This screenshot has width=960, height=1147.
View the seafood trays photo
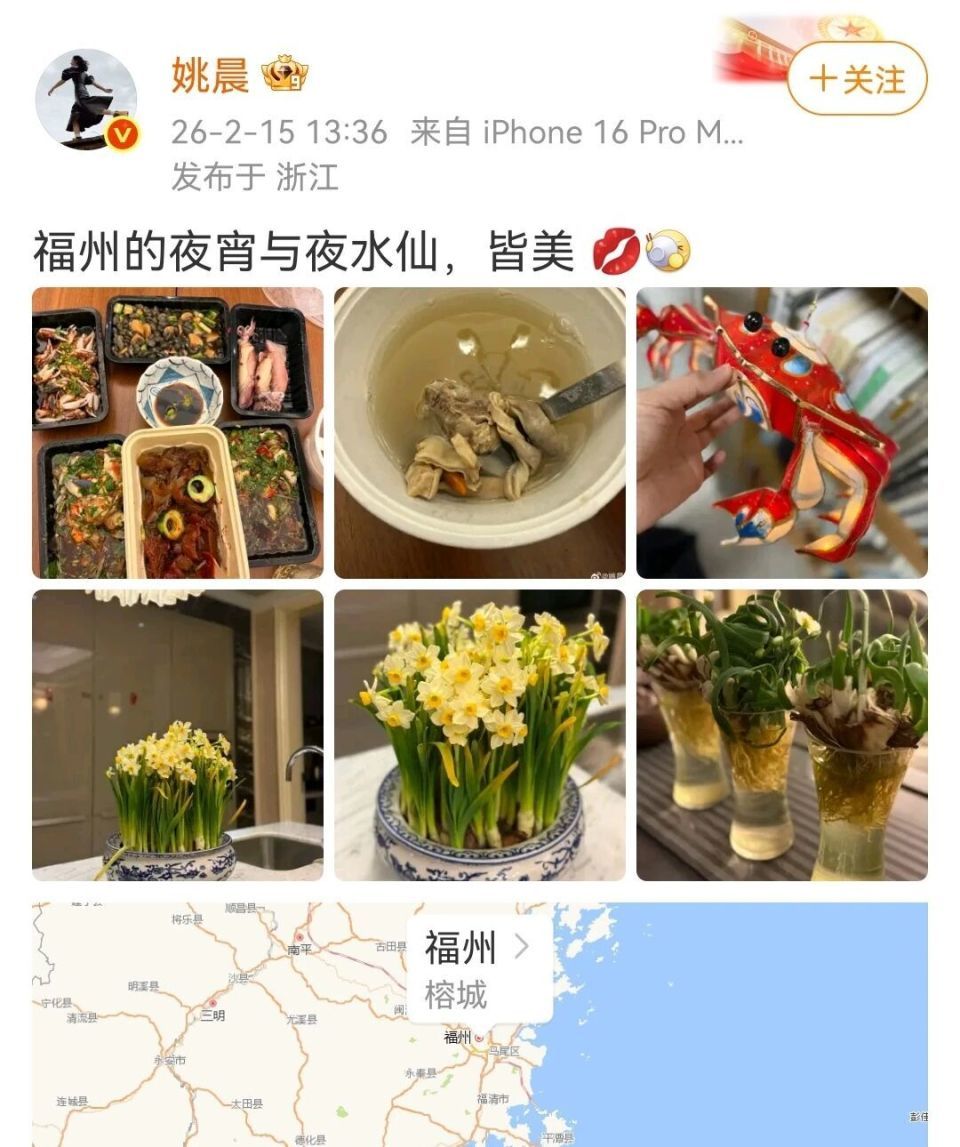[x=177, y=433]
